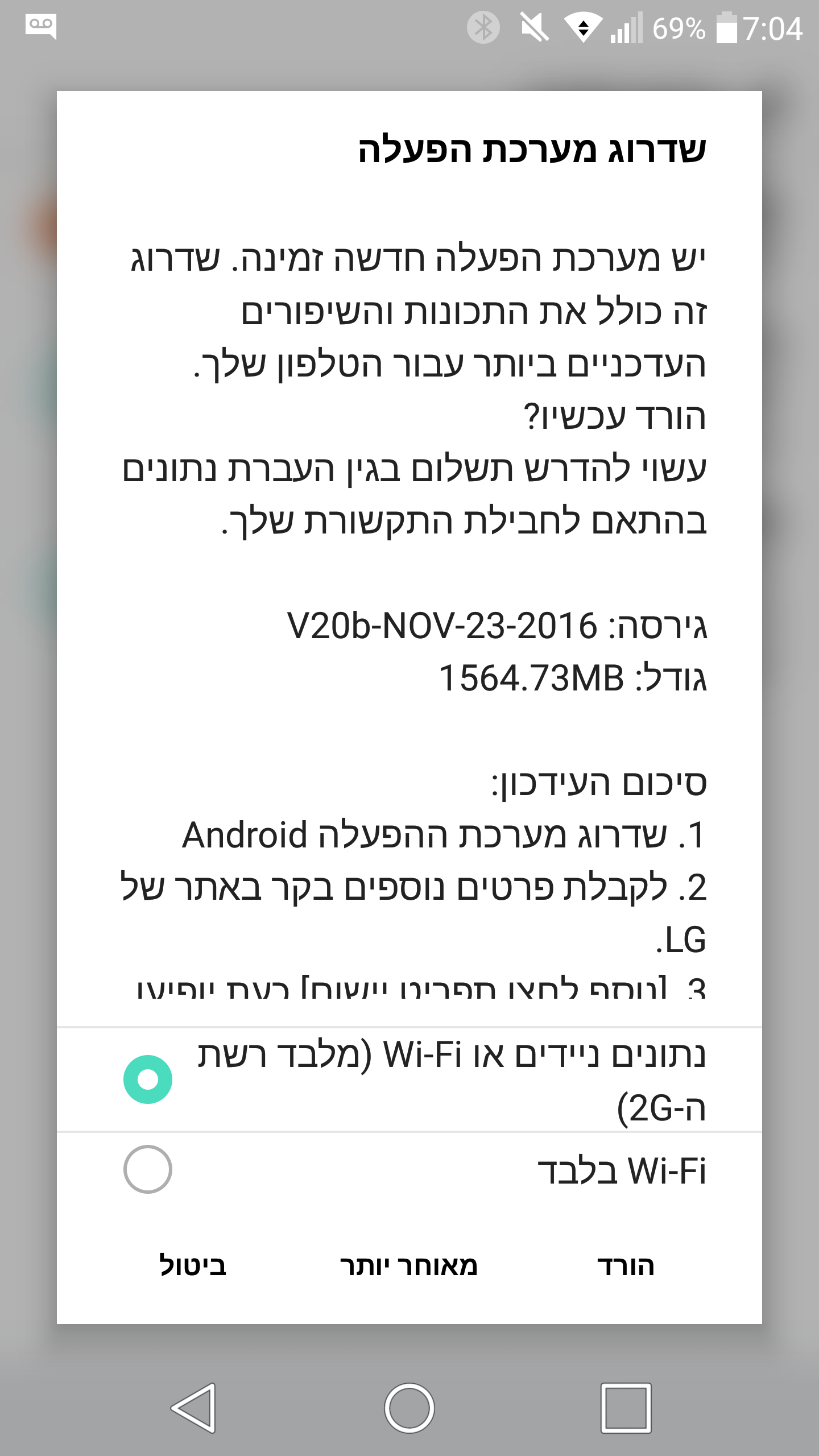819x1456 pixels.
Task: Go back with the navigation bar
Action: click(194, 1408)
